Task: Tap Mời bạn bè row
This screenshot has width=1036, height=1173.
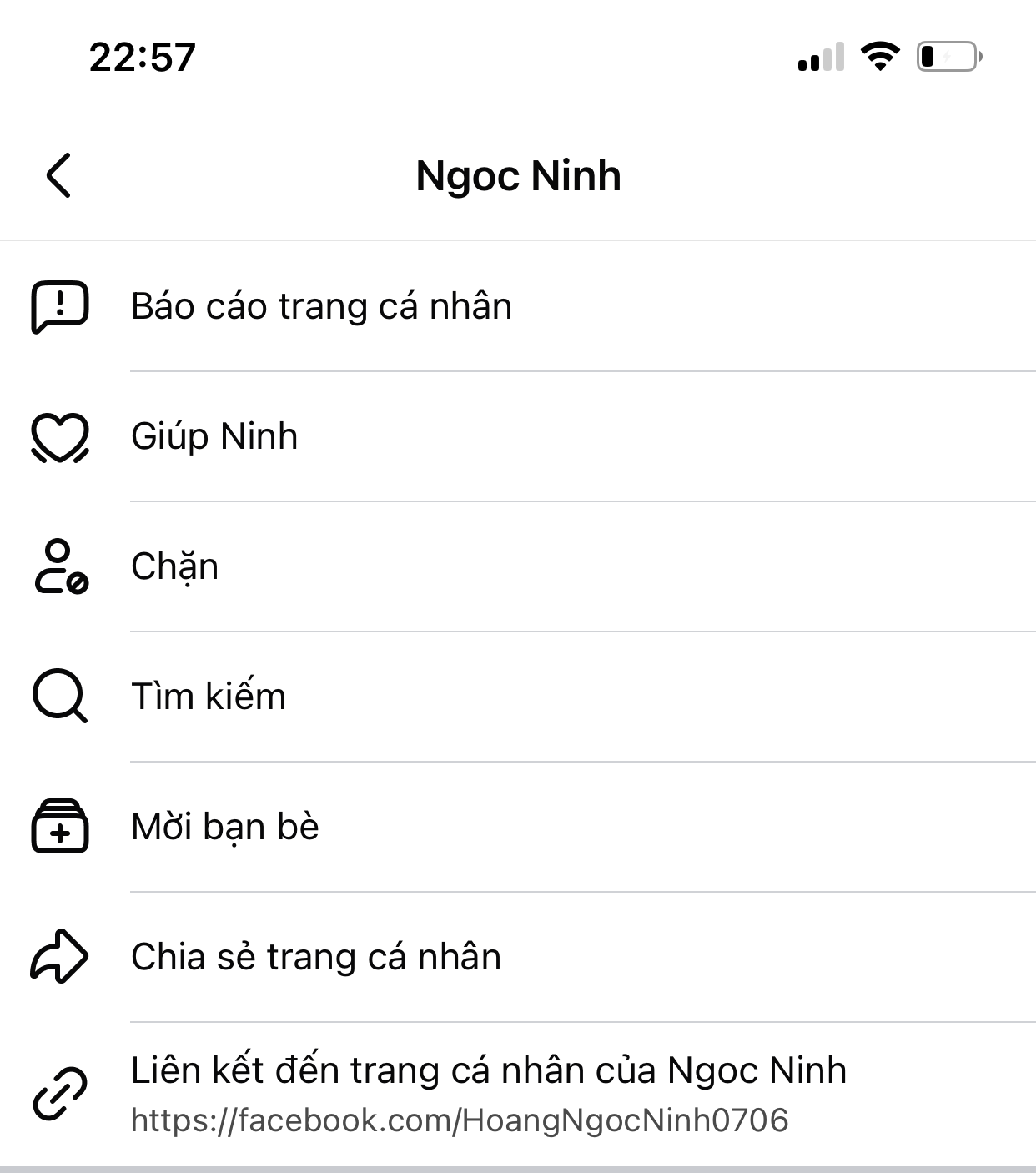Action: [x=225, y=827]
